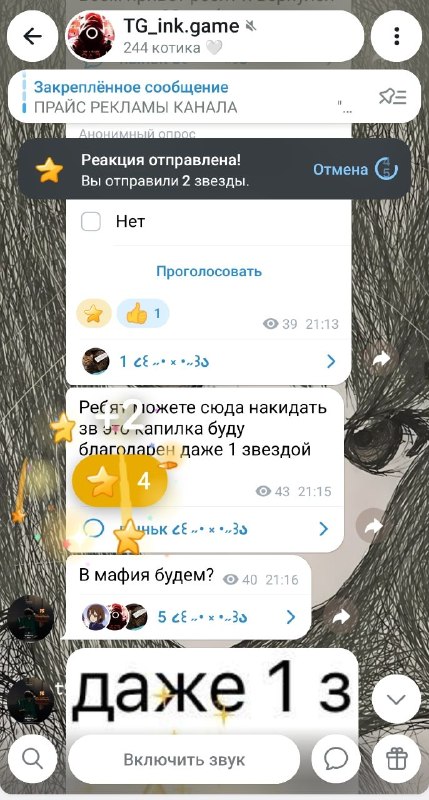Open the three-dot overflow menu
Screen dimensions: 429x800
tap(396, 36)
